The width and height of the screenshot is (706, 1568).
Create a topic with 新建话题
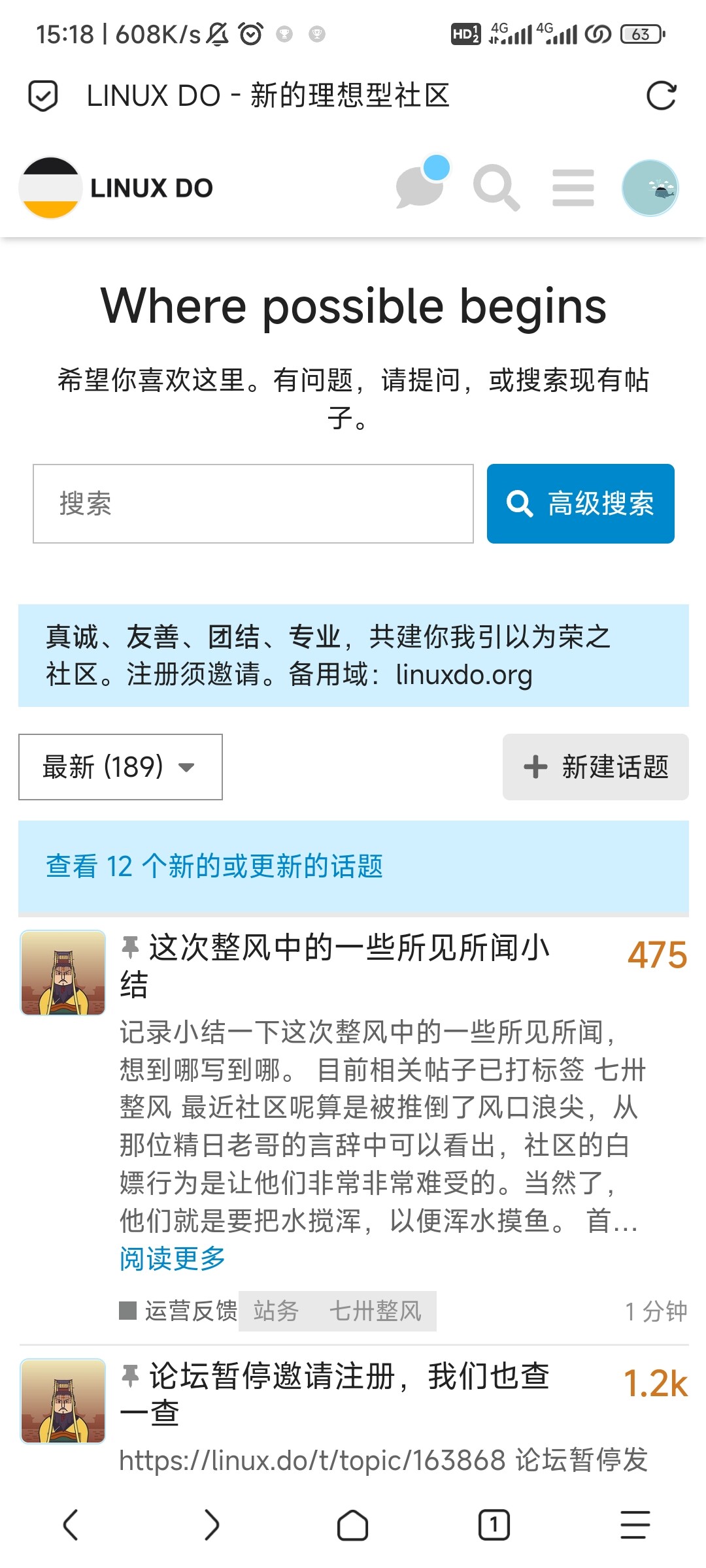(x=596, y=767)
